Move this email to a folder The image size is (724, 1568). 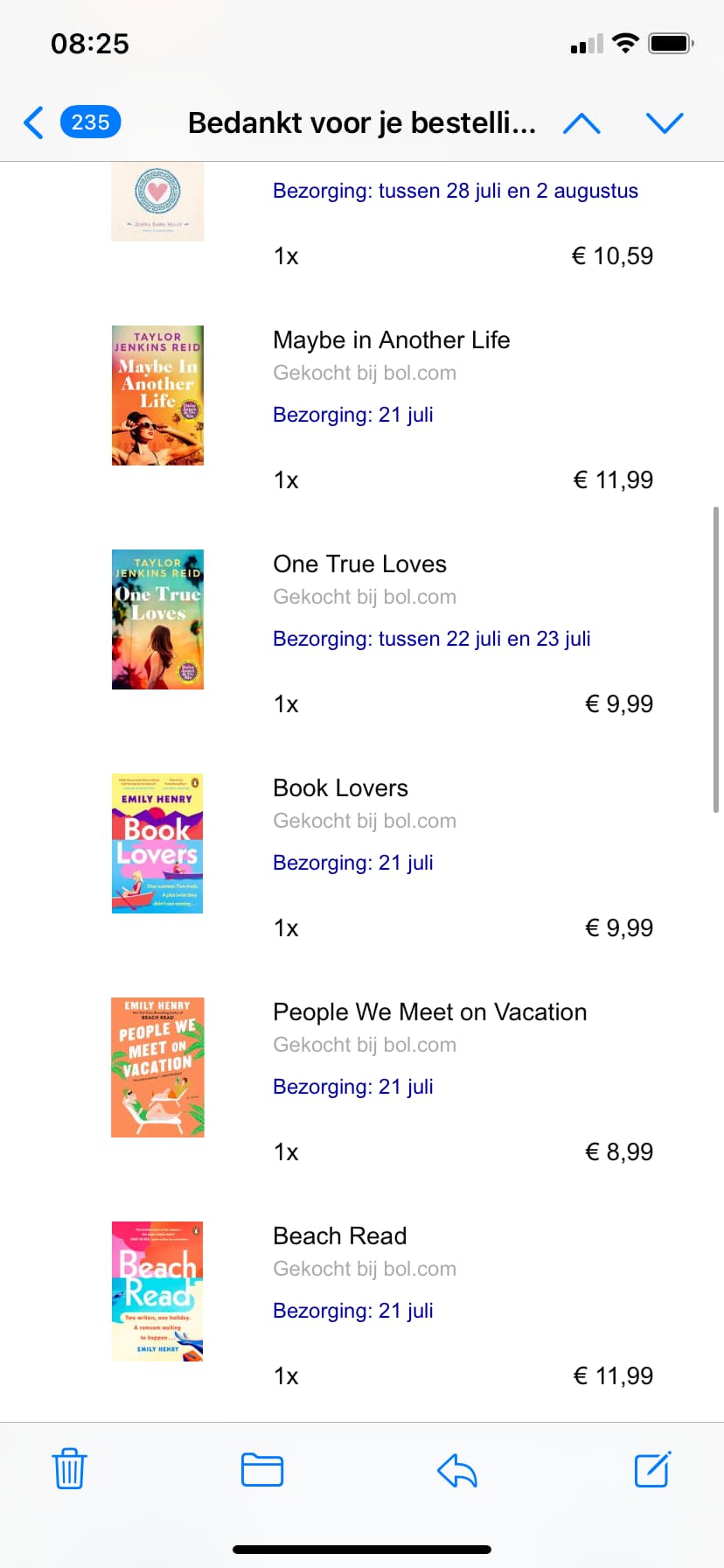262,1469
